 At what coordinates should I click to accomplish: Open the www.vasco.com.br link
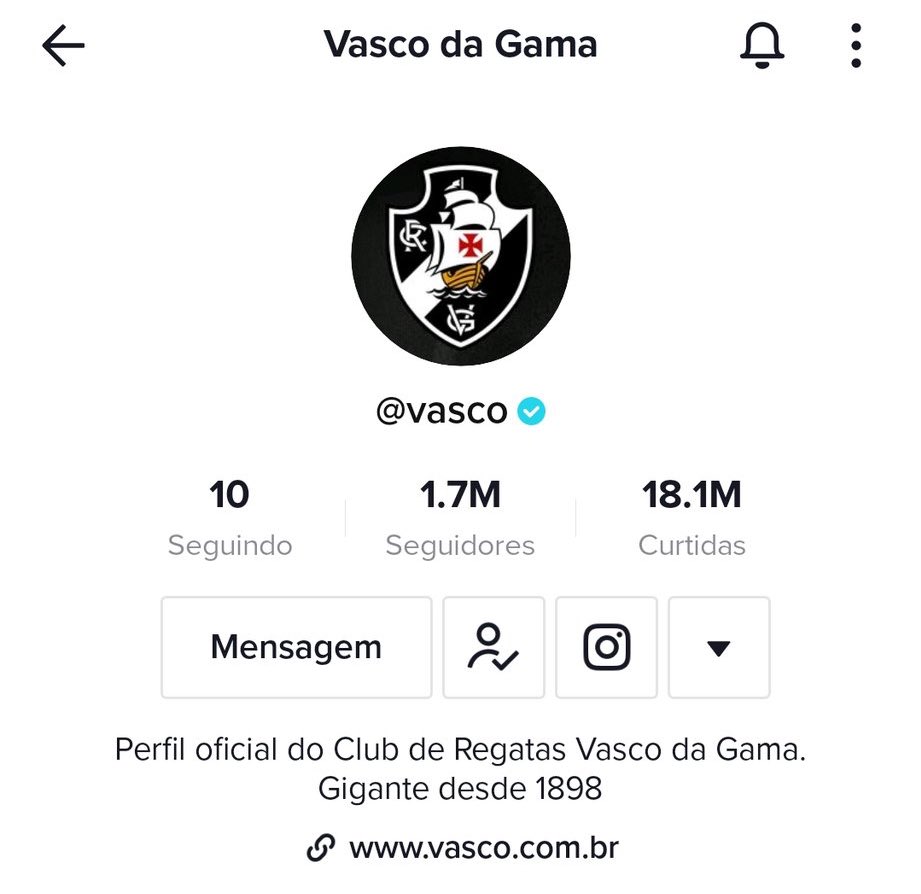483,848
